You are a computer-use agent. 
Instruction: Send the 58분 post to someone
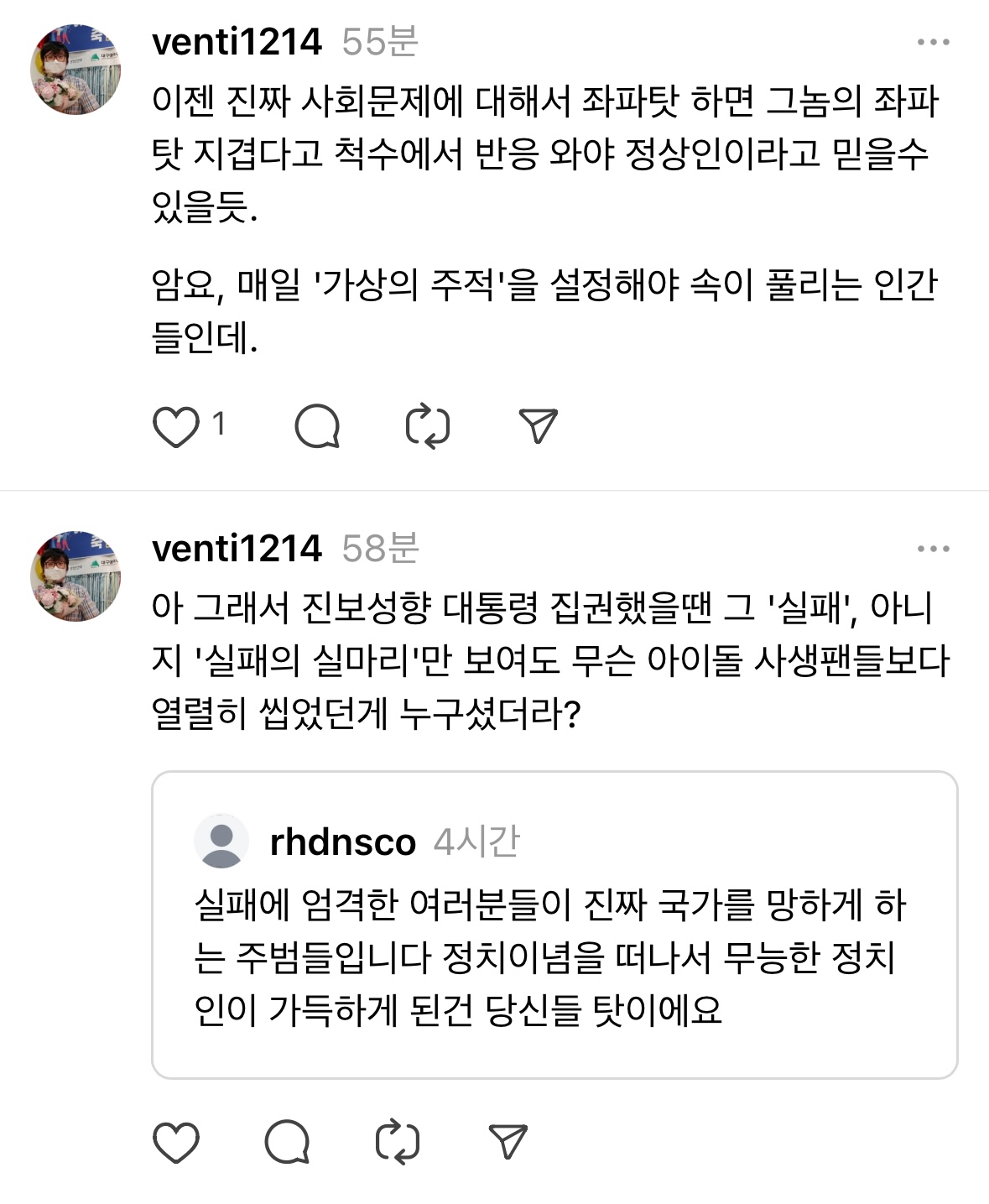(508, 1142)
